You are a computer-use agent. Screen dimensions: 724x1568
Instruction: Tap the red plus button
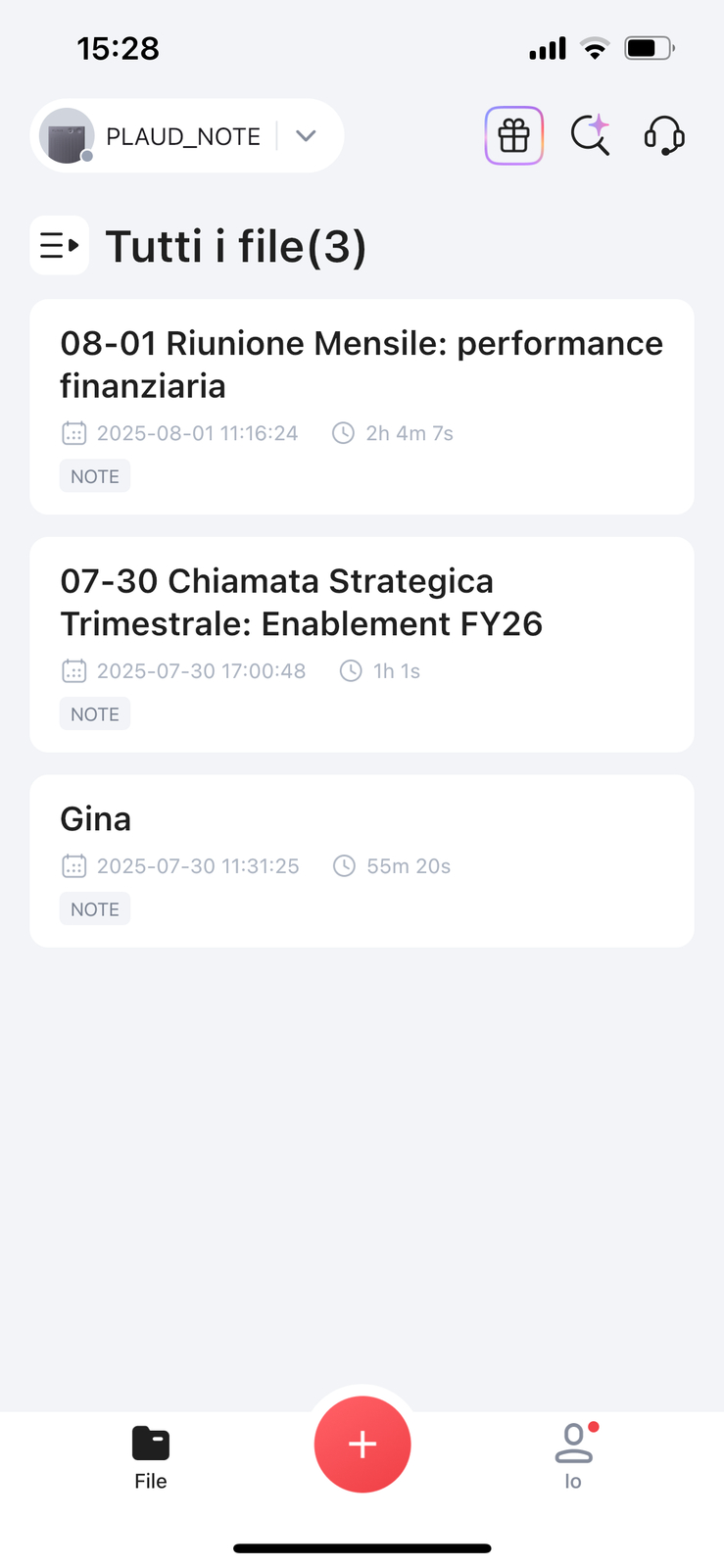[362, 1444]
